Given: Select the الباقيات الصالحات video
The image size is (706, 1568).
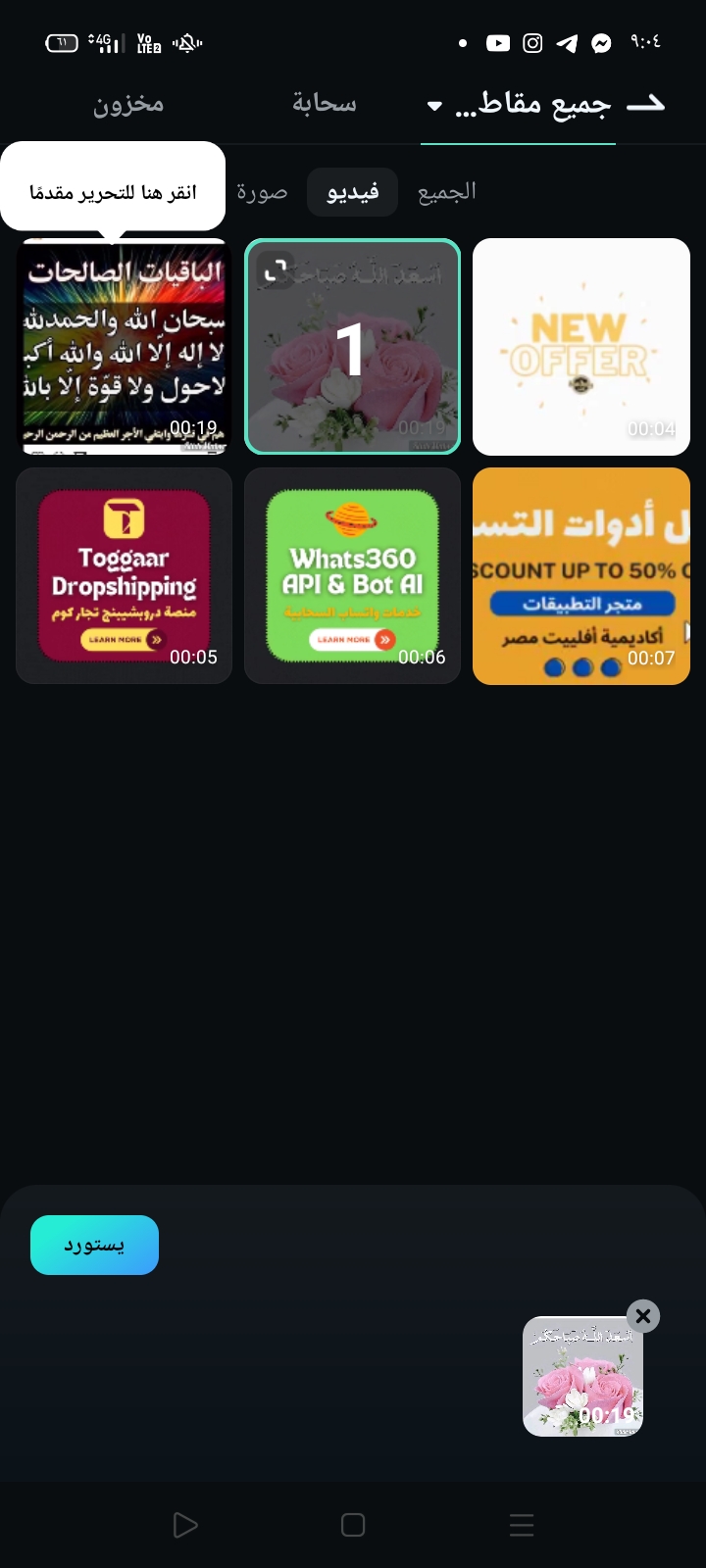Looking at the screenshot, I should (125, 347).
